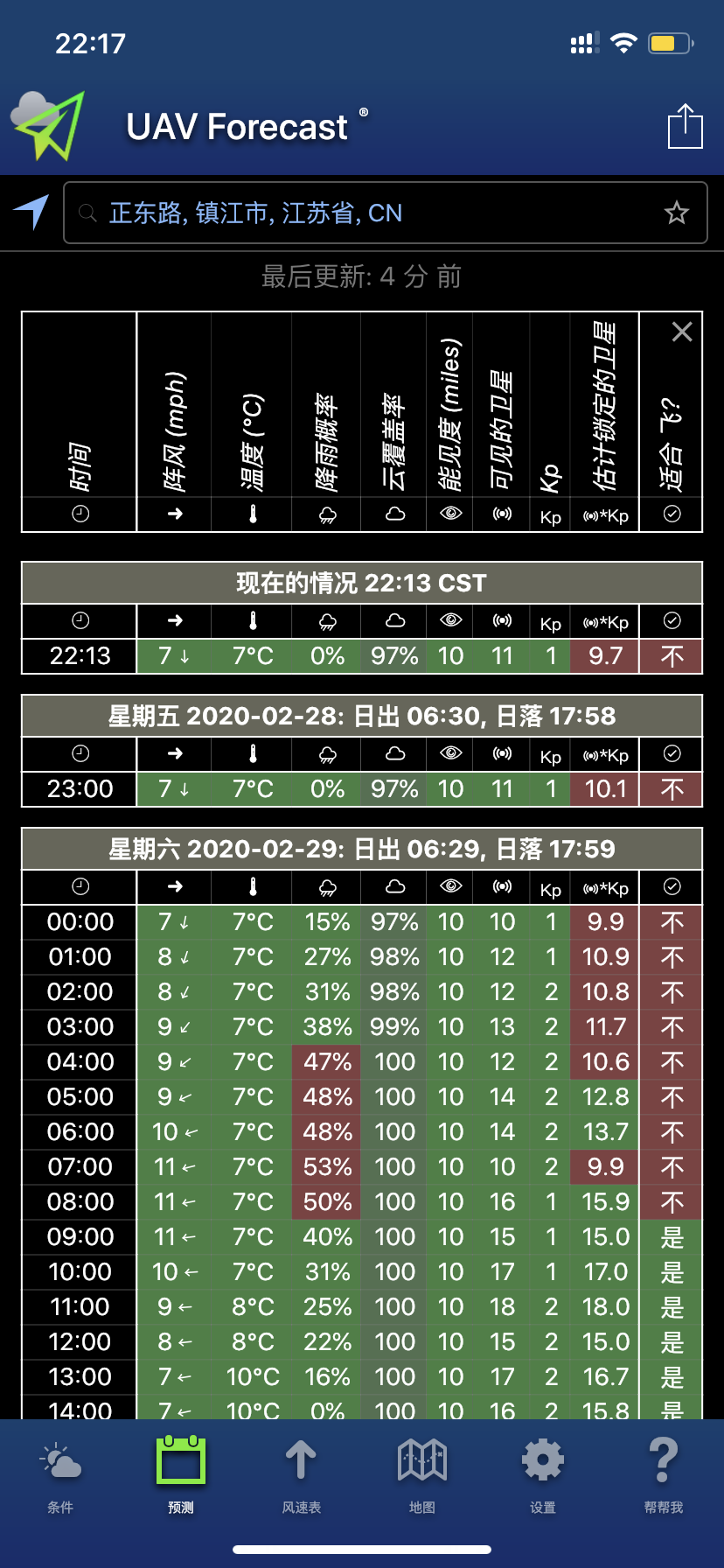The width and height of the screenshot is (724, 1568).
Task: Share the forecast using the share icon
Action: pyautogui.click(x=685, y=126)
